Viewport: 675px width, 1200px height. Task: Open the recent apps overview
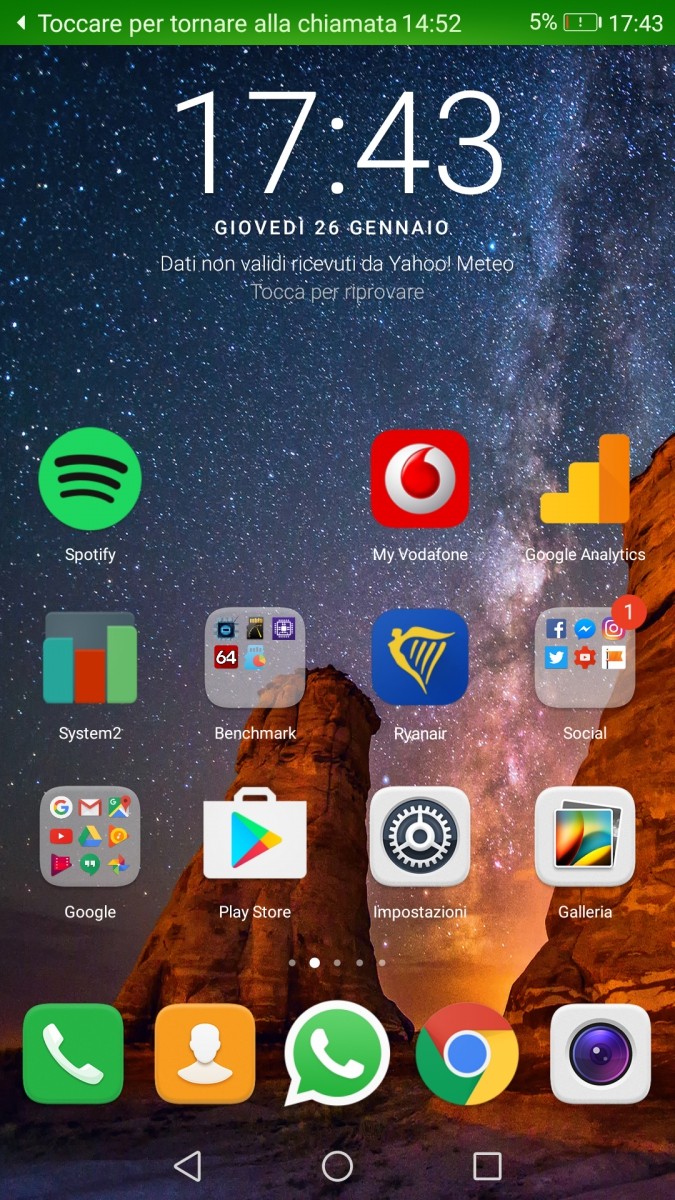pyautogui.click(x=487, y=1165)
